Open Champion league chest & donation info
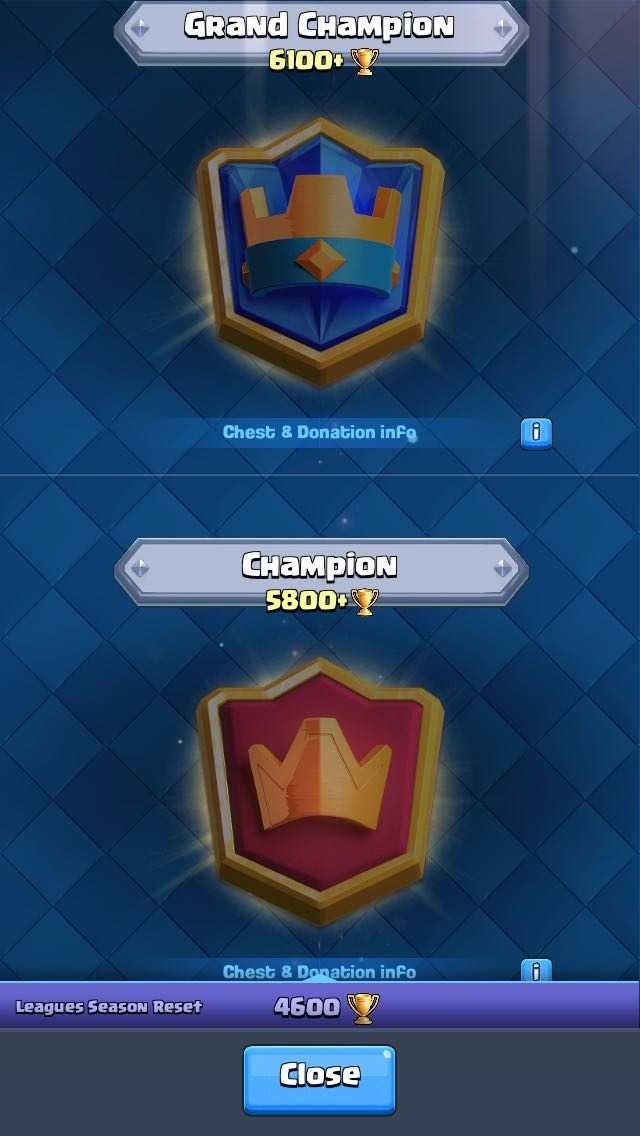640x1136 pixels. 536,970
